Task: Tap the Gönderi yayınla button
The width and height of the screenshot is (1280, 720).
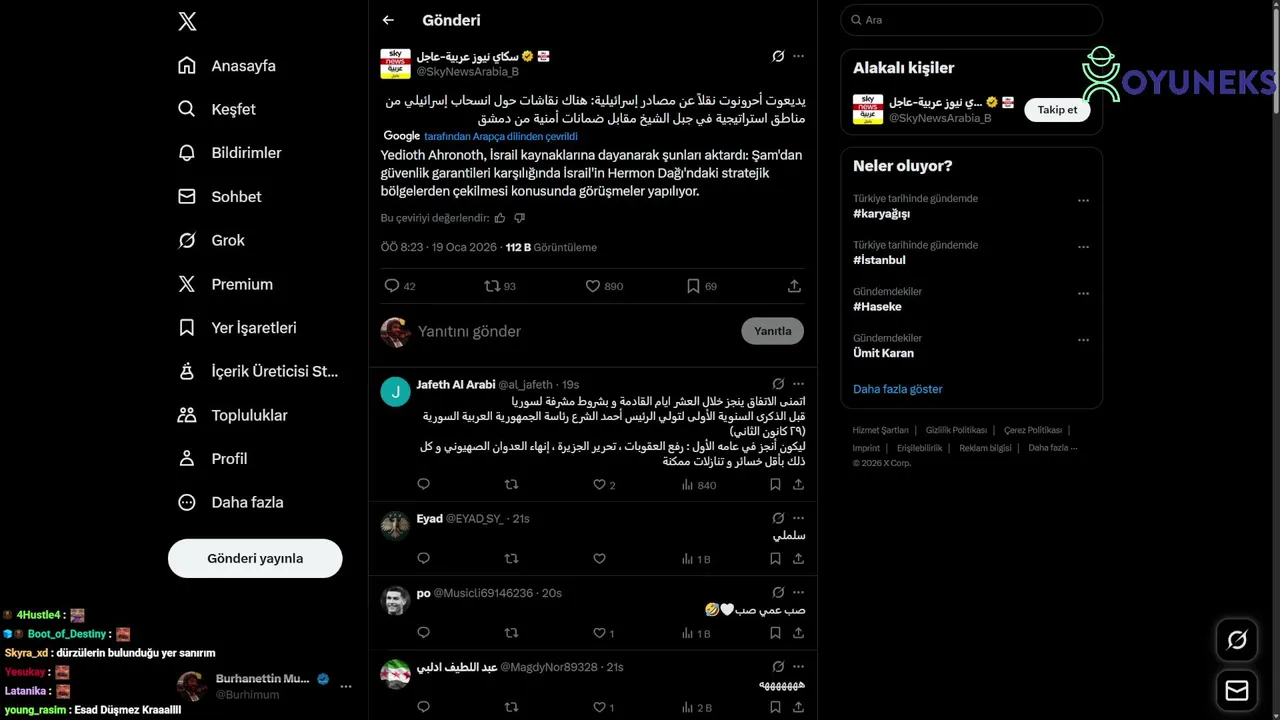Action: 255,559
